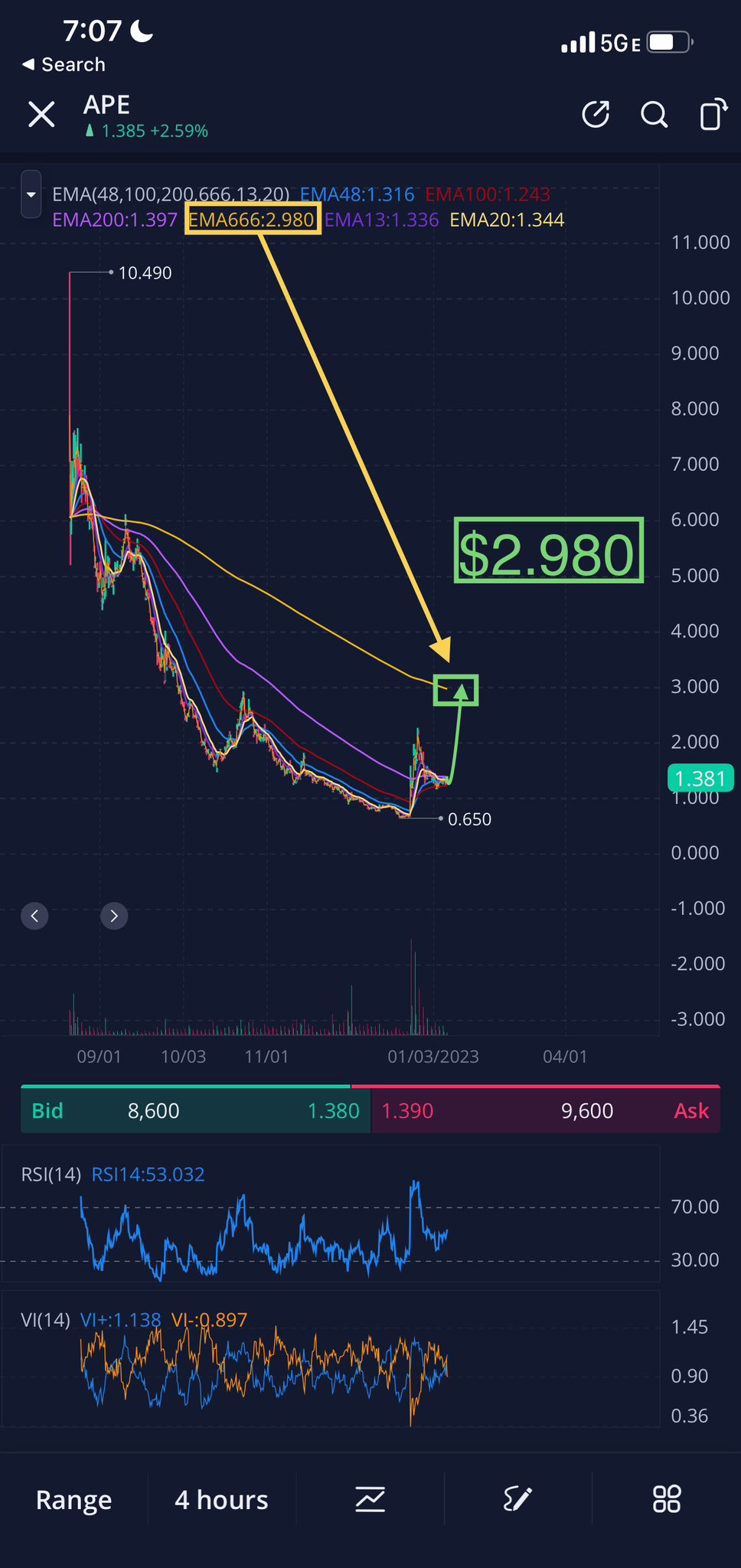
Task: Tap the share chart icon
Action: coord(596,115)
